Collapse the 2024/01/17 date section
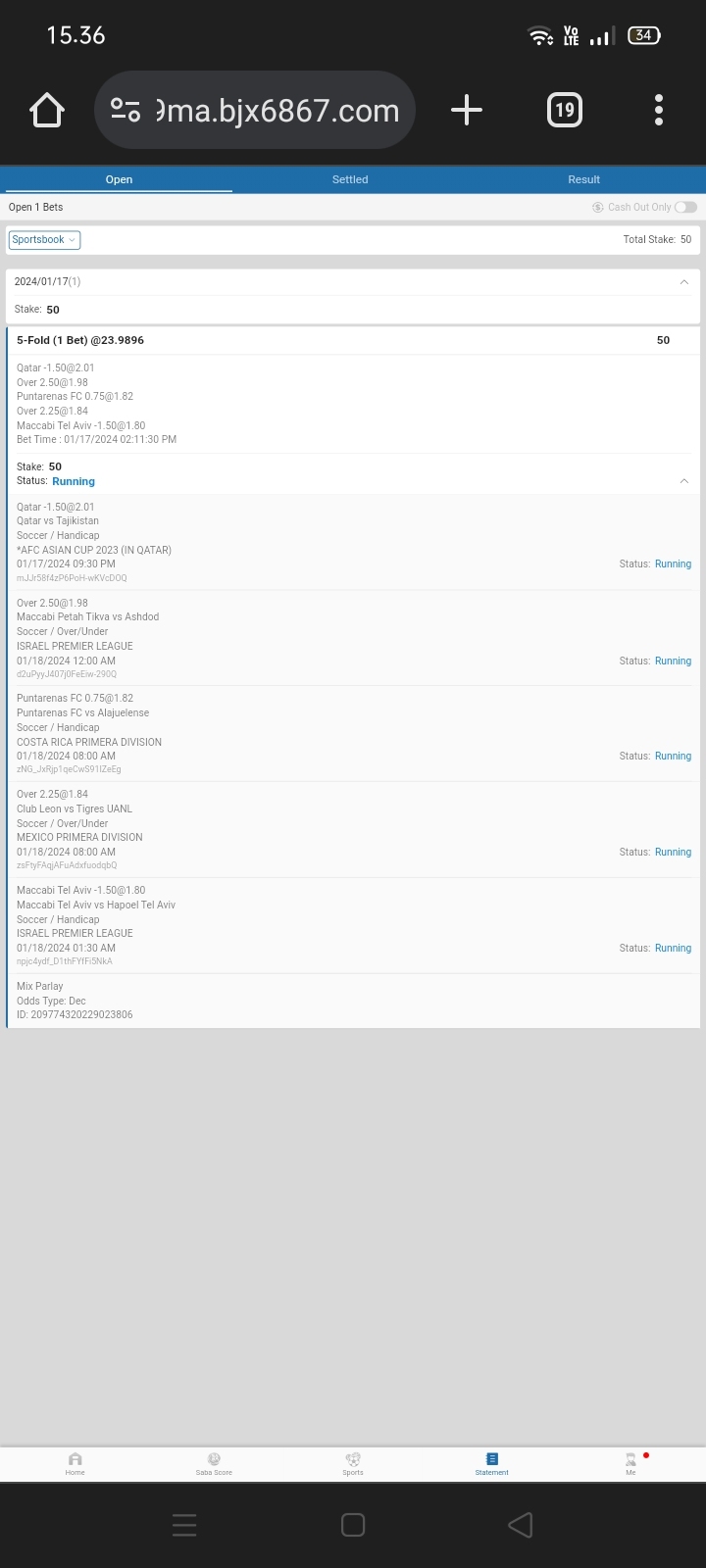The image size is (706, 1568). 683,282
